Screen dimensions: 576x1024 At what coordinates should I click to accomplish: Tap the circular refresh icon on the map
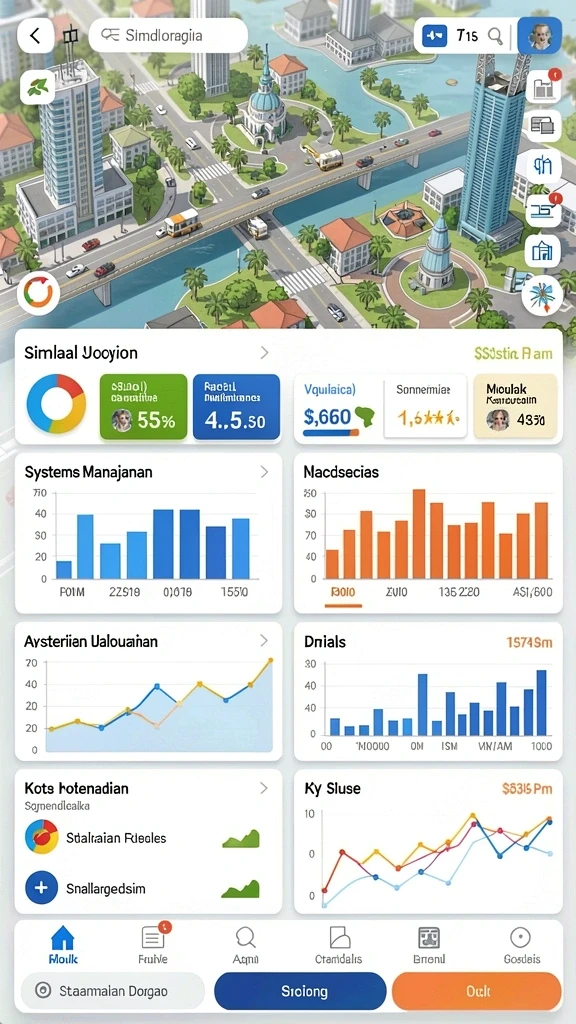click(x=37, y=291)
